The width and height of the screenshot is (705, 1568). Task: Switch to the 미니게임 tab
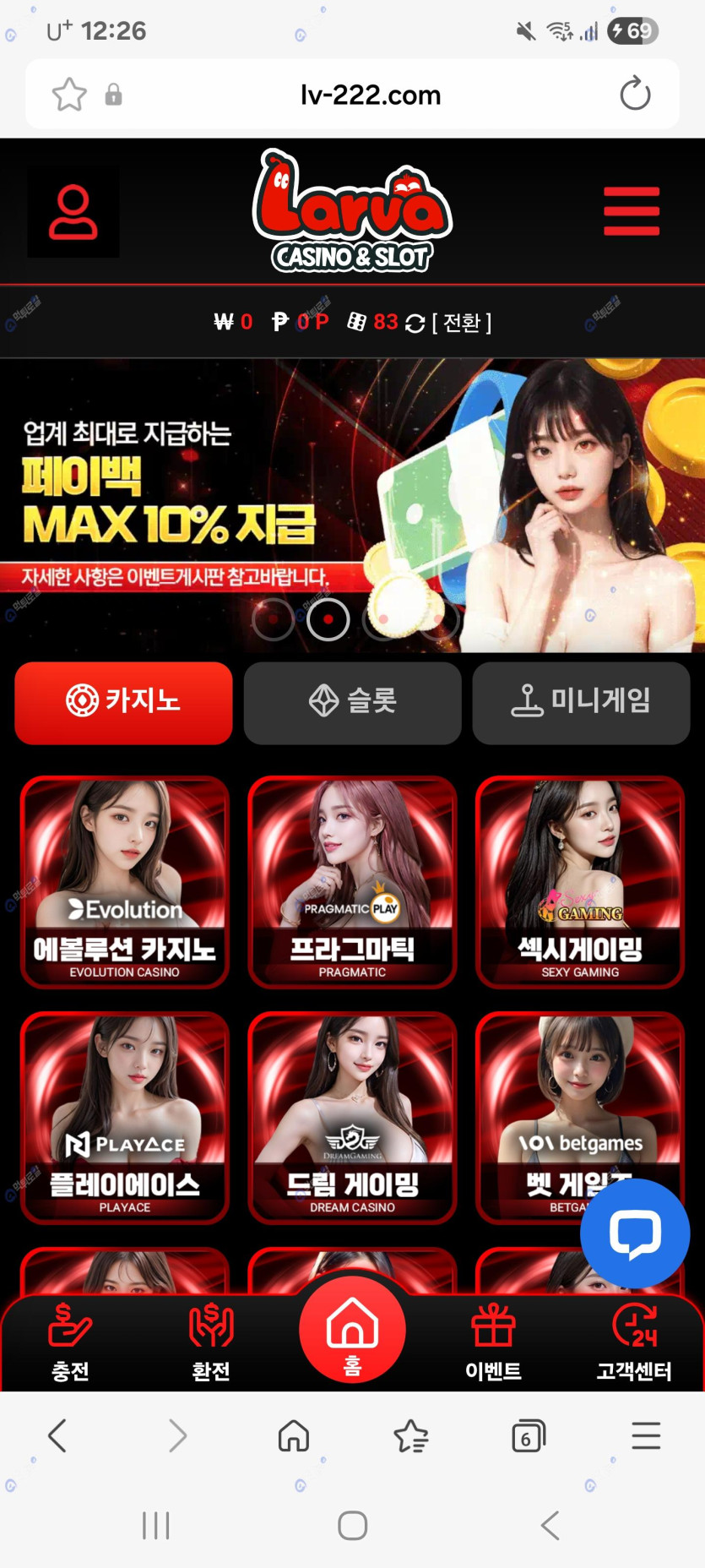click(581, 702)
